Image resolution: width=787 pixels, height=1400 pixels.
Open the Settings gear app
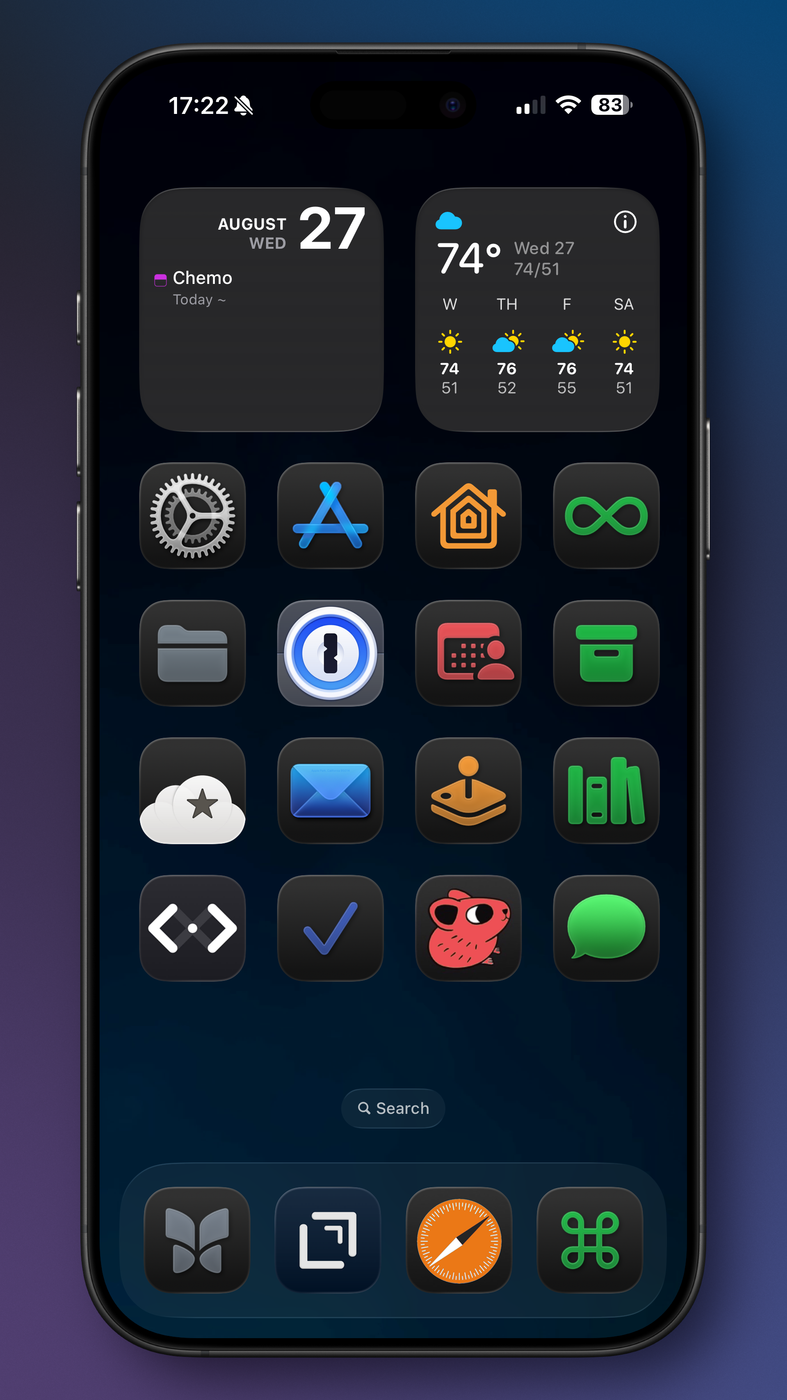(192, 516)
